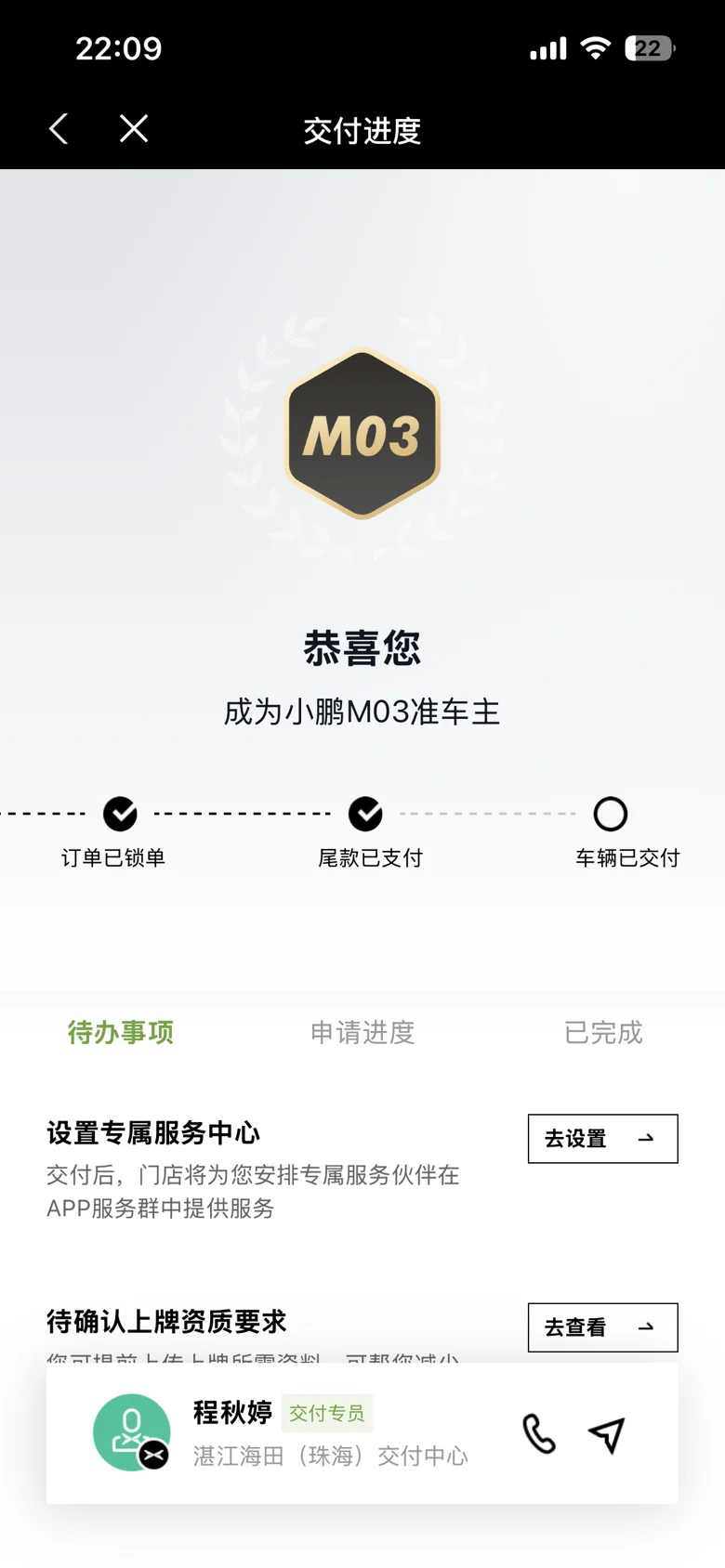Open 程秋婷's avatar profile

coord(131,1432)
